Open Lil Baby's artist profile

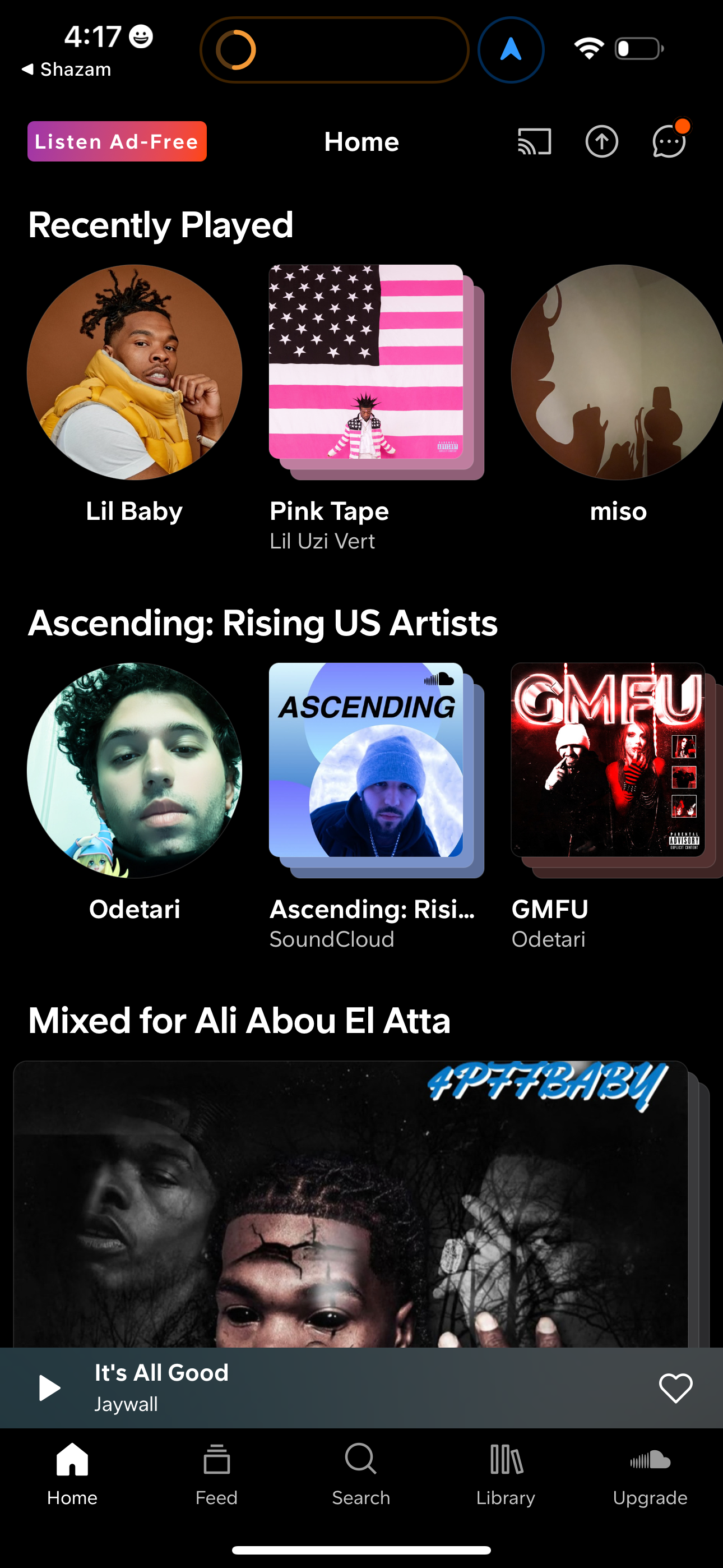[134, 376]
